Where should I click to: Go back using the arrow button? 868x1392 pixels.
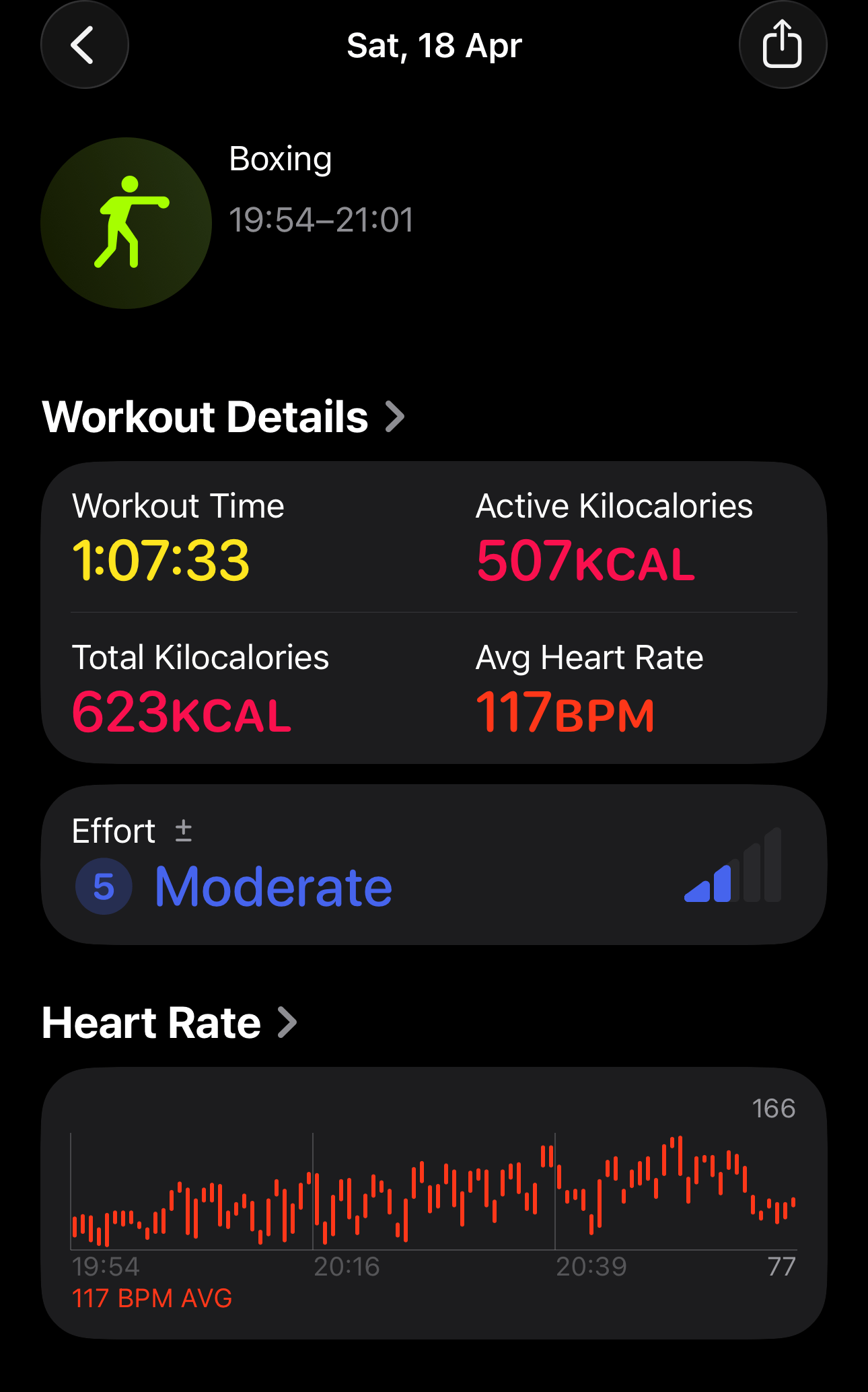click(x=85, y=45)
